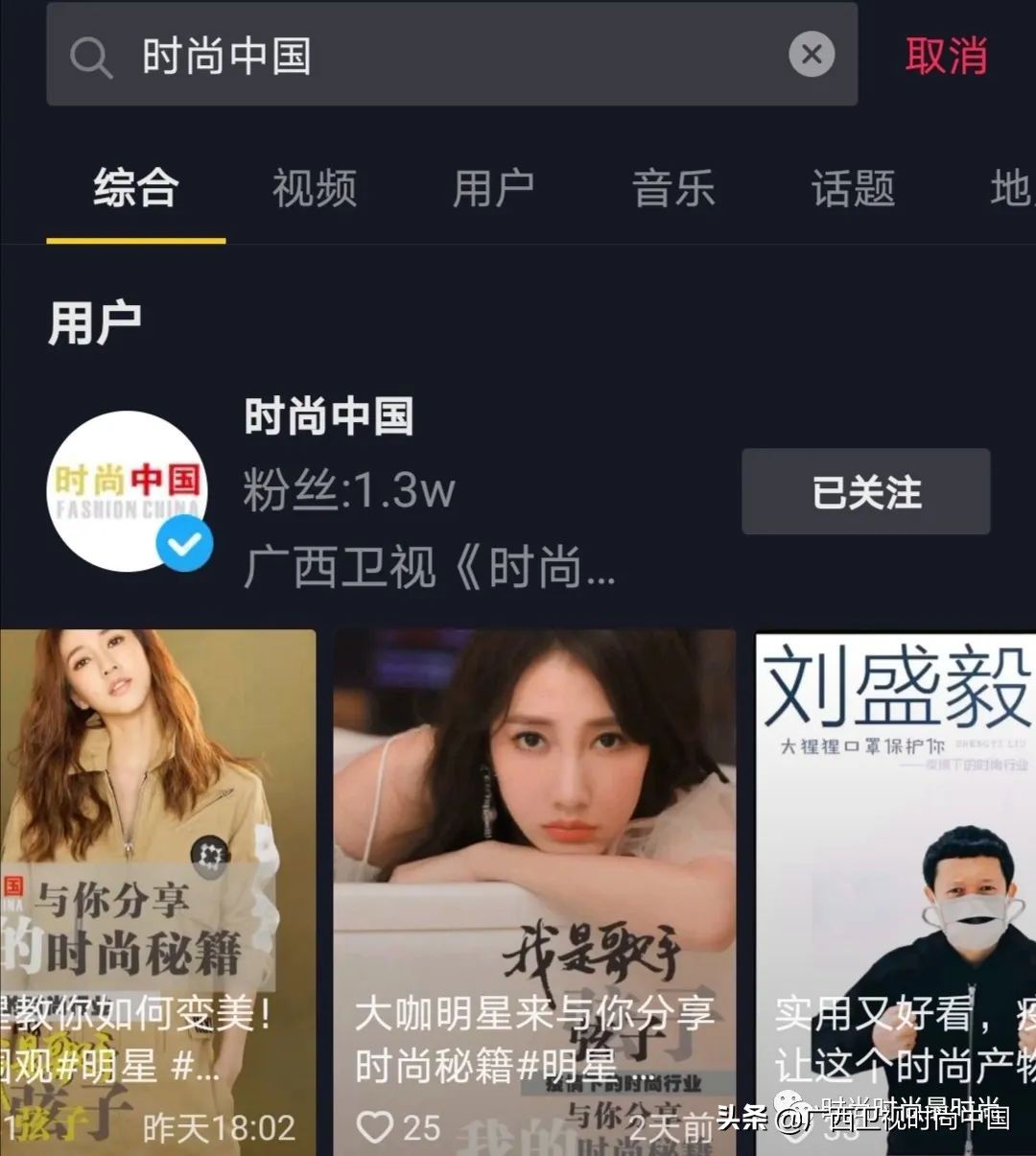1036x1156 pixels.
Task: Like the 大咖明星来与你分享 video
Action: click(x=376, y=1127)
